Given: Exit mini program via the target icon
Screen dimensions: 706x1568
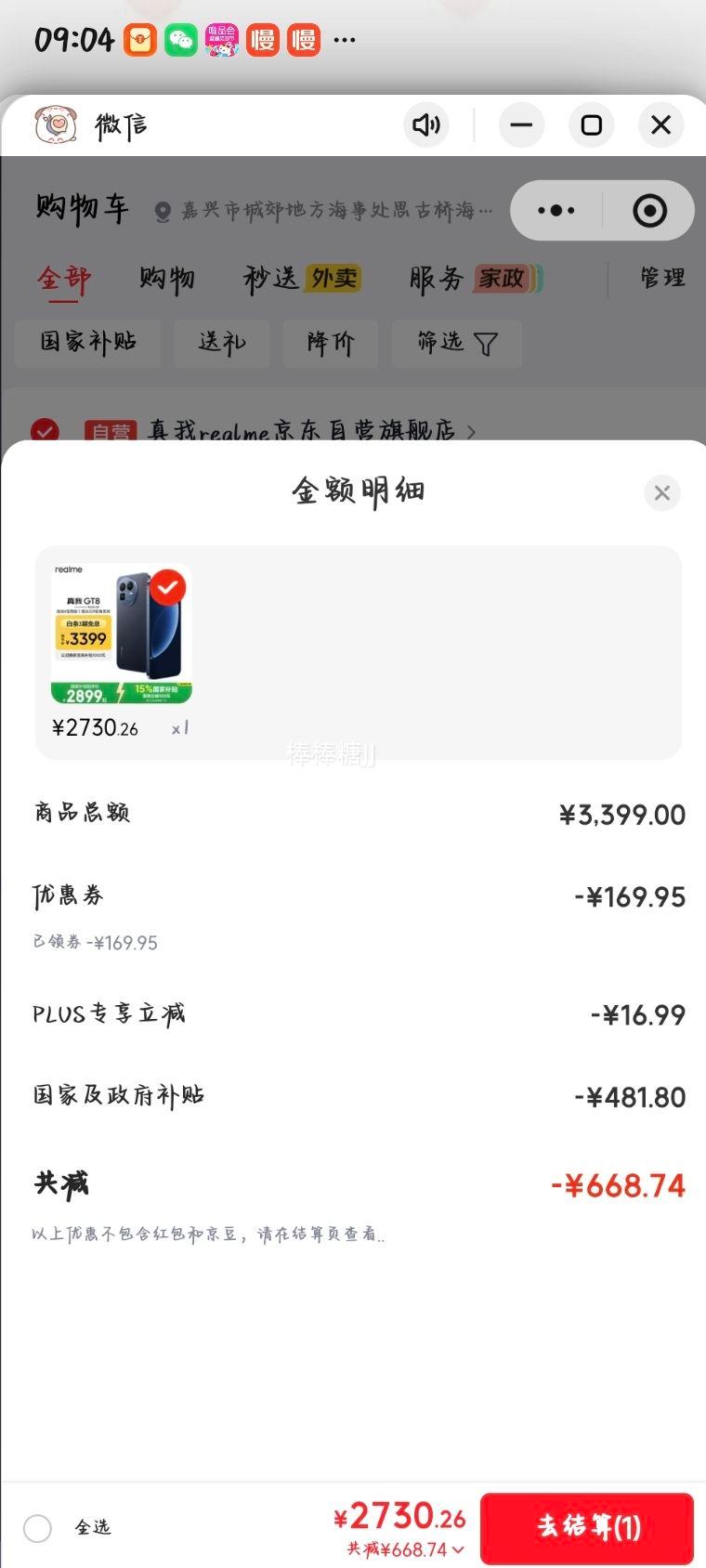Looking at the screenshot, I should click(649, 211).
